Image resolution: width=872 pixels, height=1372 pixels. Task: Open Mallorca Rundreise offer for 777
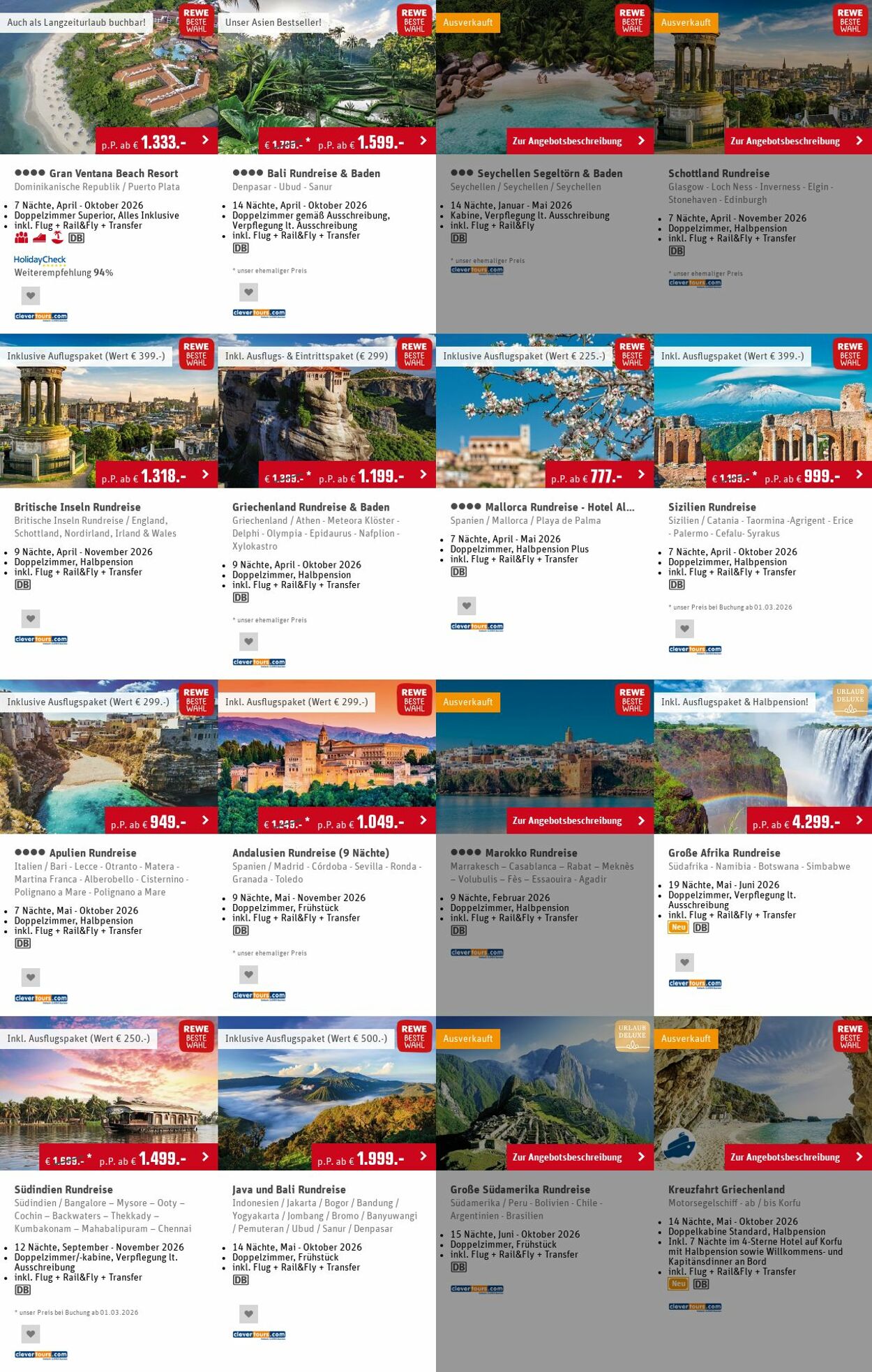tap(599, 475)
